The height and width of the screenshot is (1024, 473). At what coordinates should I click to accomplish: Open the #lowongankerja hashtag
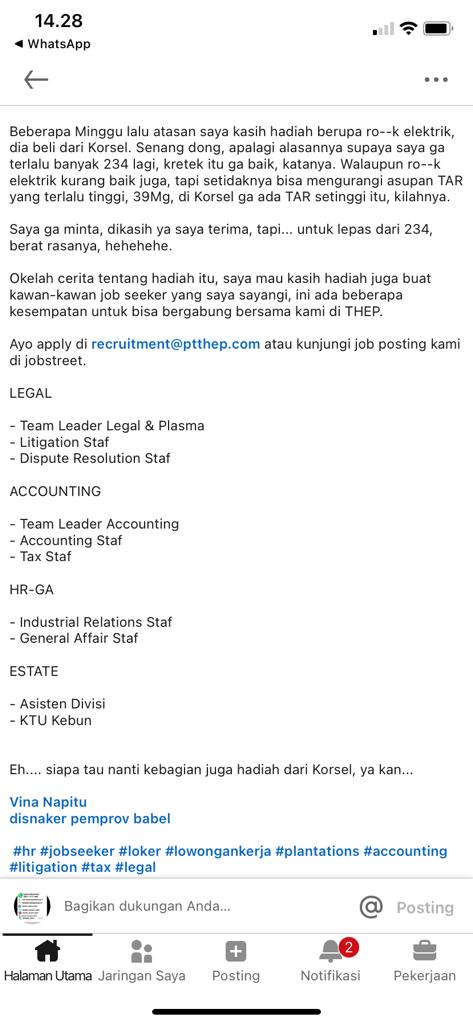(x=218, y=851)
